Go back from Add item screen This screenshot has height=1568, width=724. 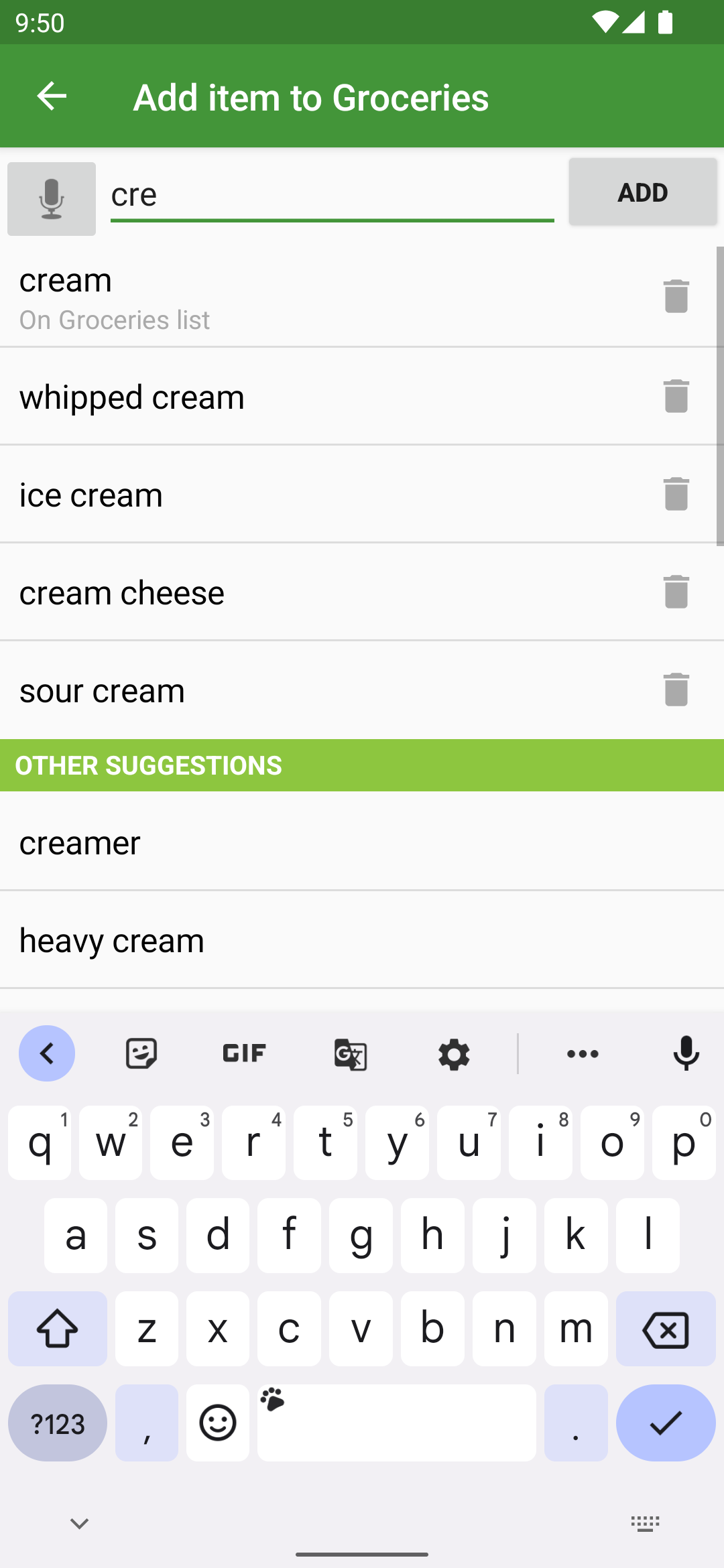pyautogui.click(x=52, y=96)
